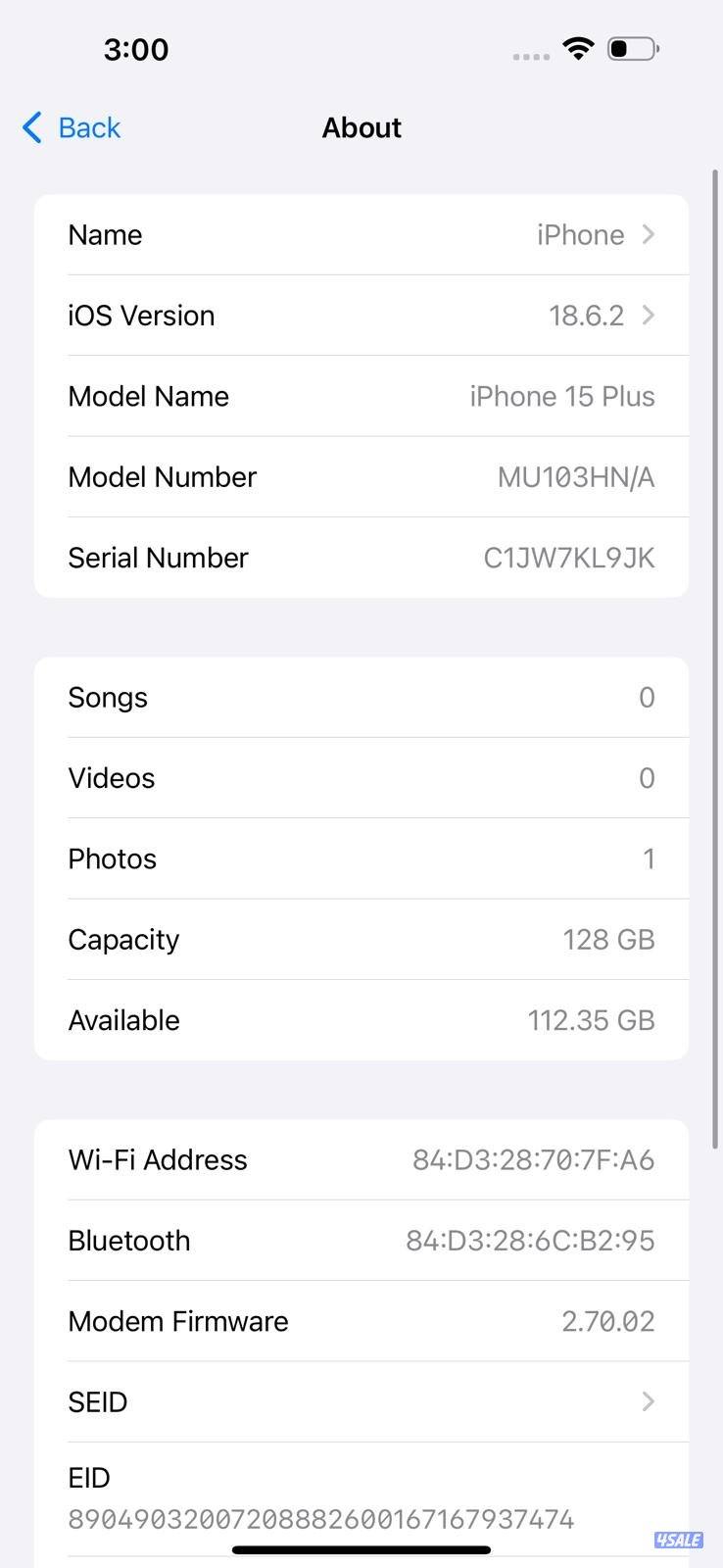The height and width of the screenshot is (1568, 723).
Task: Tap the Name row disclosure chevron
Action: 648,234
